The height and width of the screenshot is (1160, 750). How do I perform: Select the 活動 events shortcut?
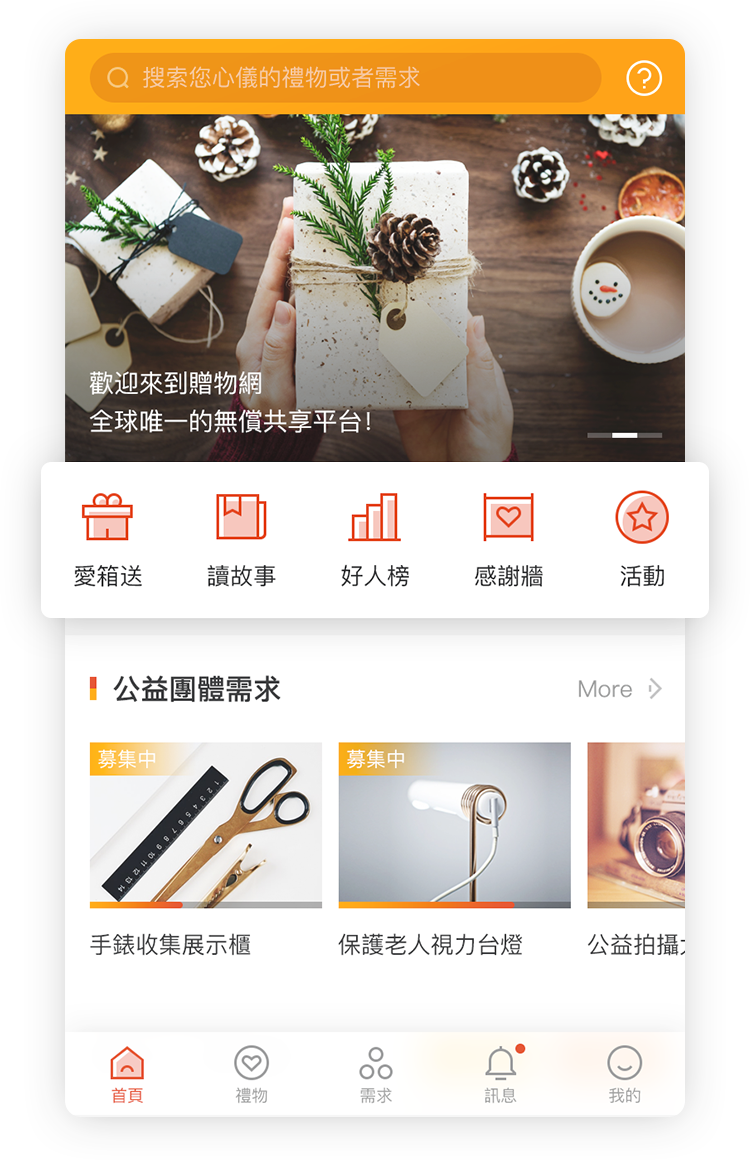tap(642, 539)
